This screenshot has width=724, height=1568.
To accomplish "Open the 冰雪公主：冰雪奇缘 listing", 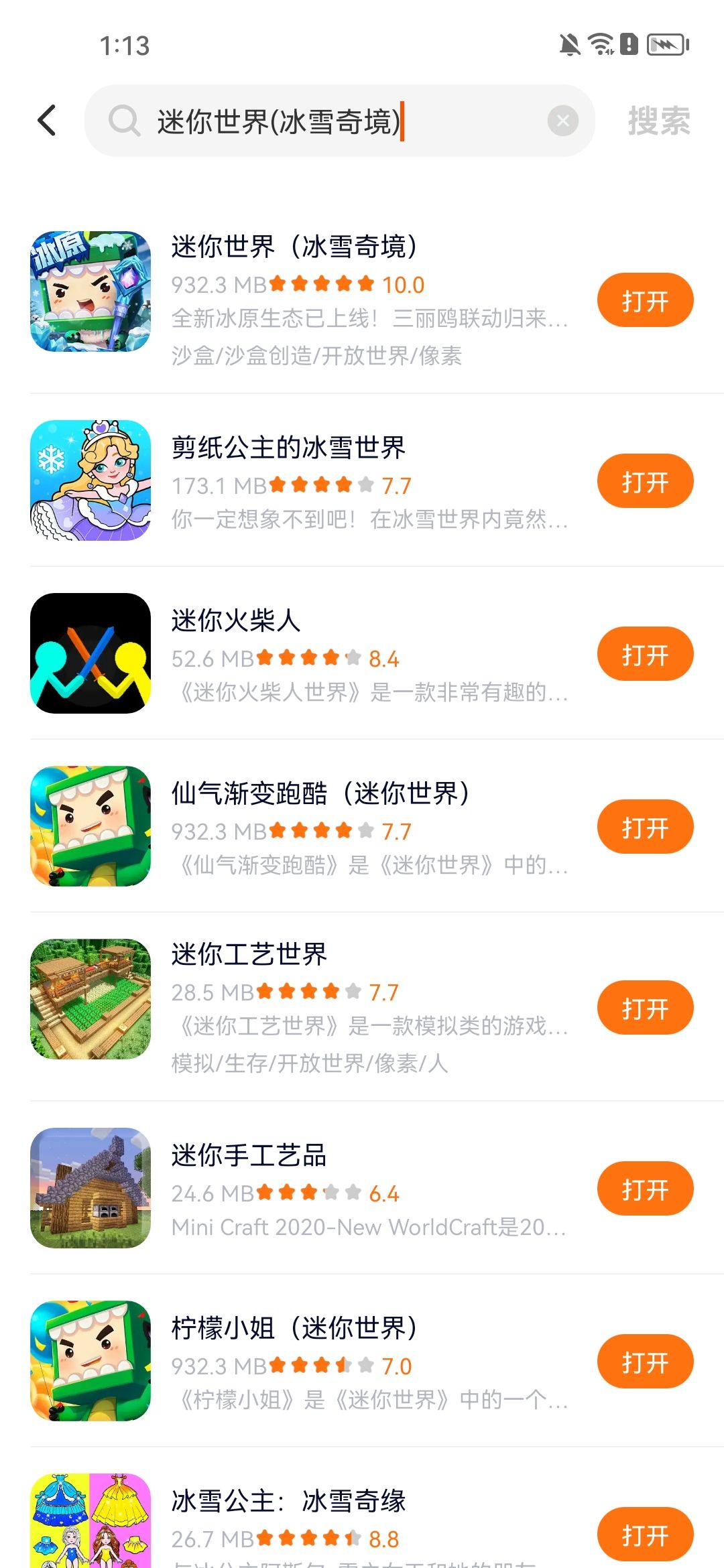I will 288,1501.
